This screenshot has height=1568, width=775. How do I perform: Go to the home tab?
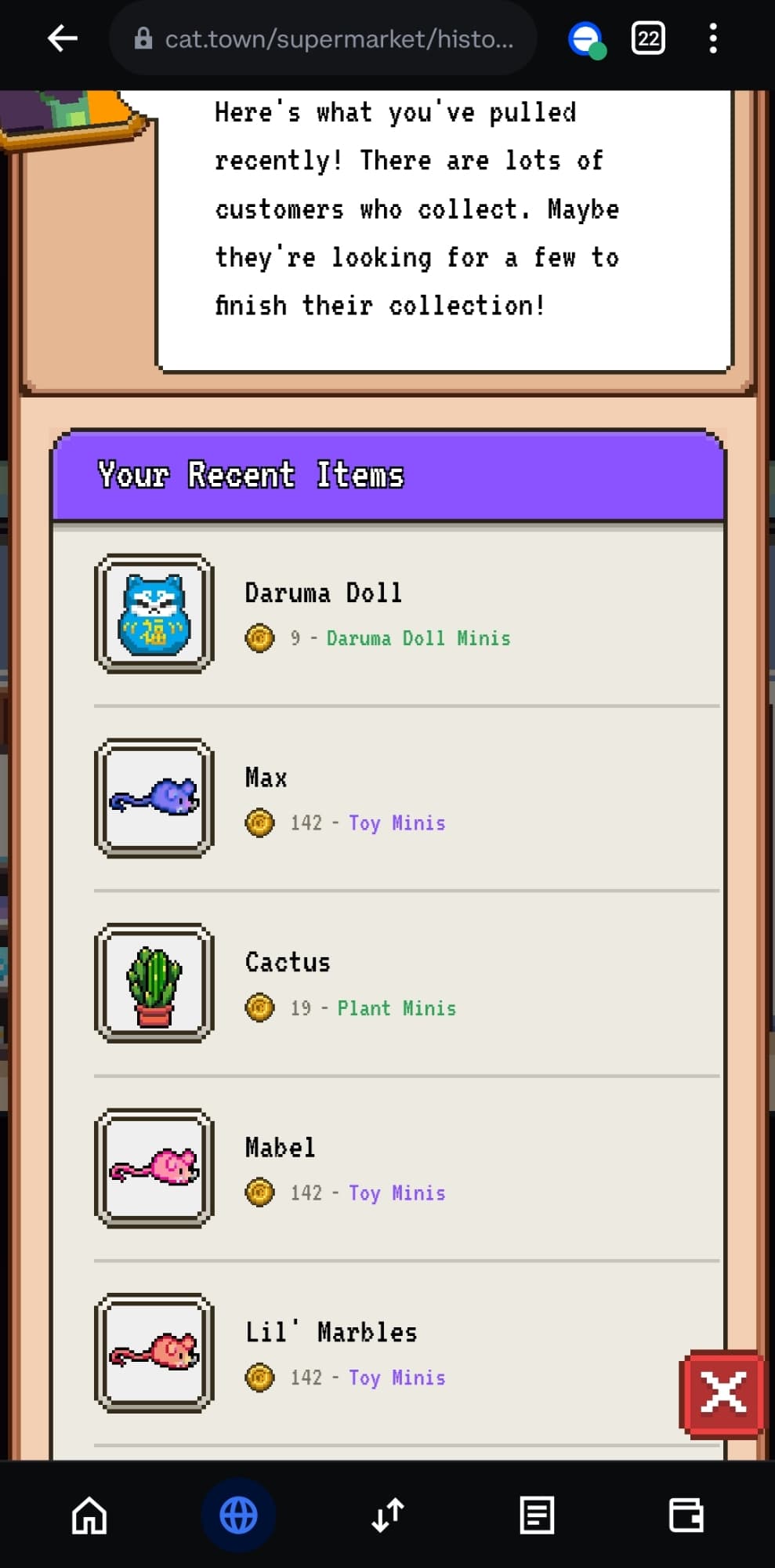coord(89,1515)
